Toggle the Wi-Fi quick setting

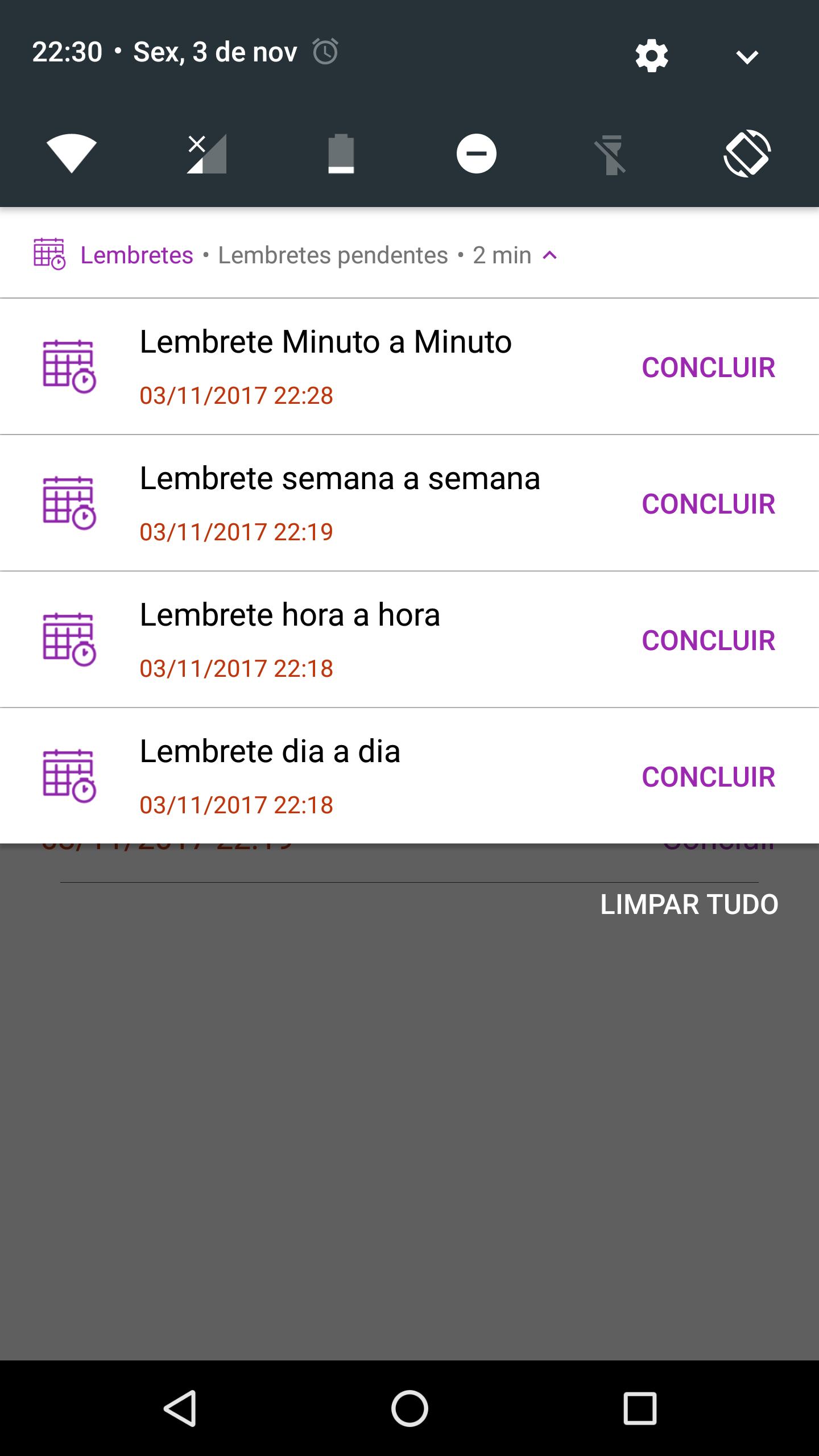pyautogui.click(x=72, y=154)
